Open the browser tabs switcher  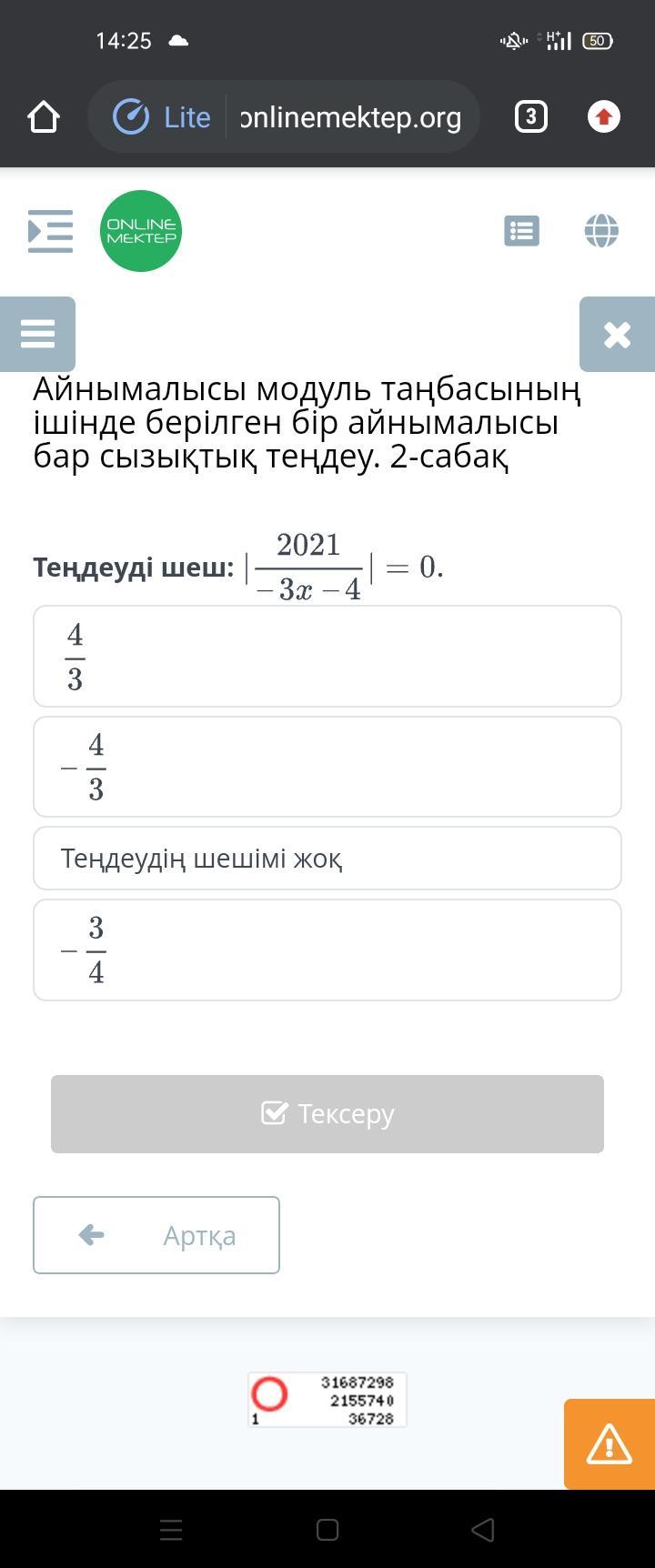point(531,117)
